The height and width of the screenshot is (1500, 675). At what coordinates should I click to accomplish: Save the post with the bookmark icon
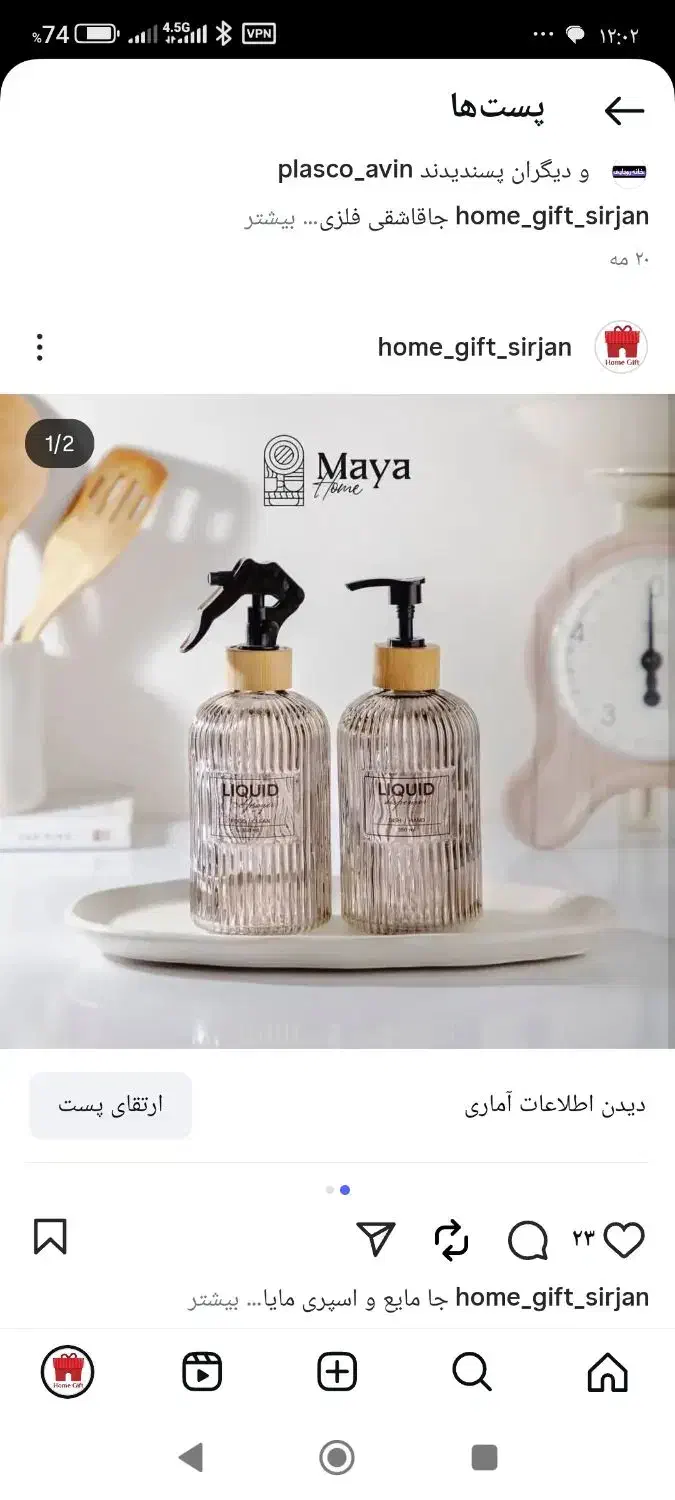(x=50, y=1237)
